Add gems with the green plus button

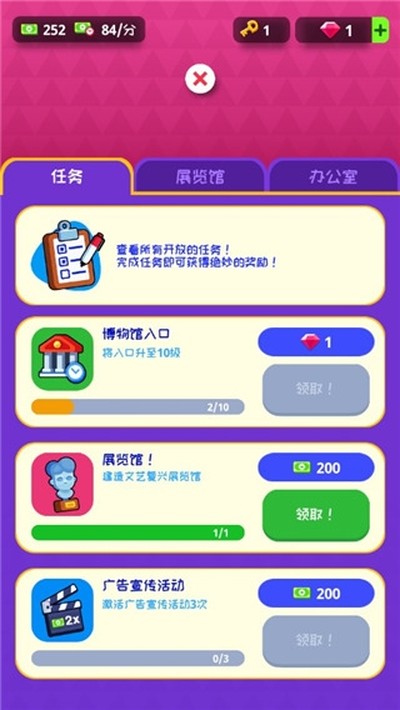(x=380, y=30)
